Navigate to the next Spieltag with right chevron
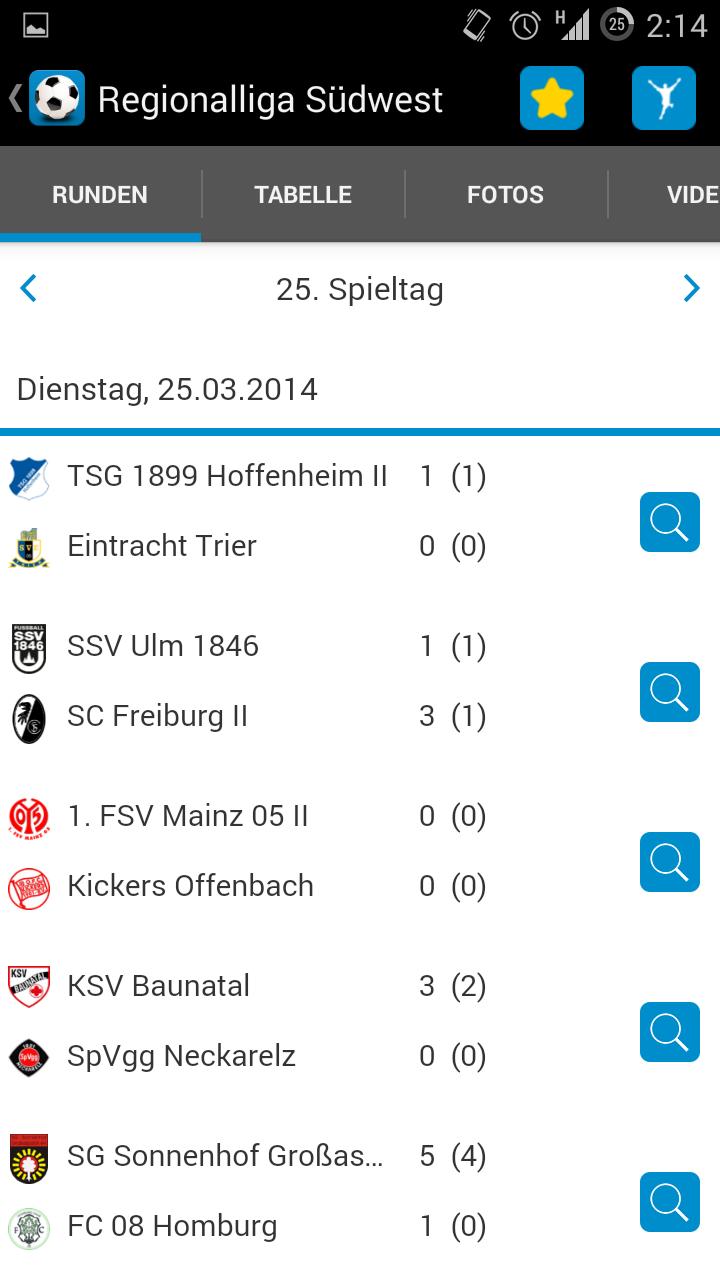This screenshot has height=1280, width=720. click(690, 289)
